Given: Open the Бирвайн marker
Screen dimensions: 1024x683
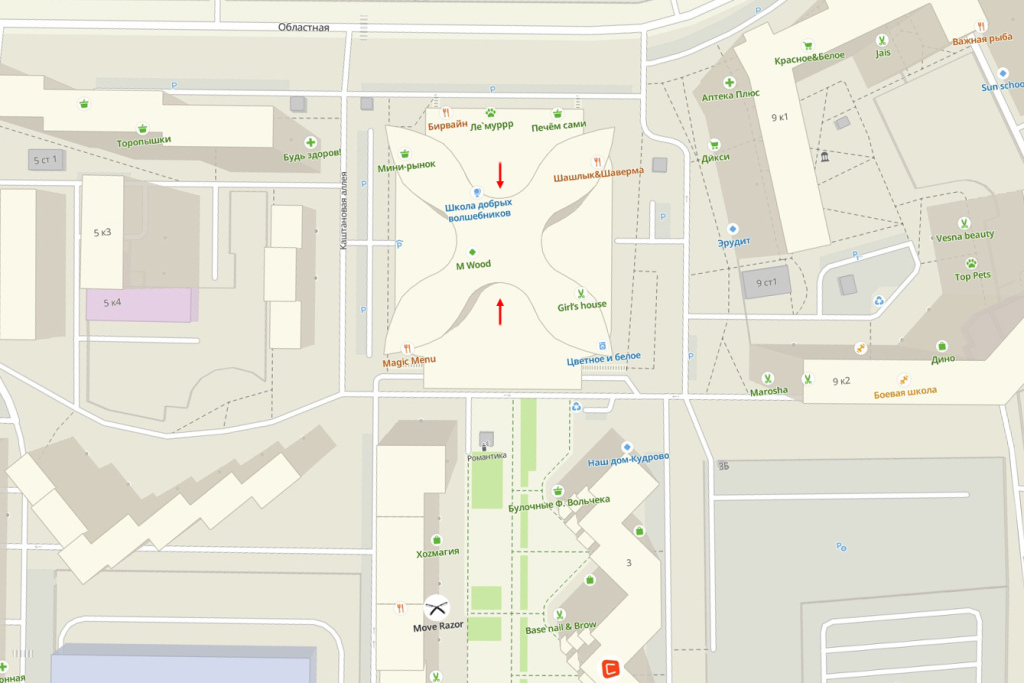Looking at the screenshot, I should [446, 113].
